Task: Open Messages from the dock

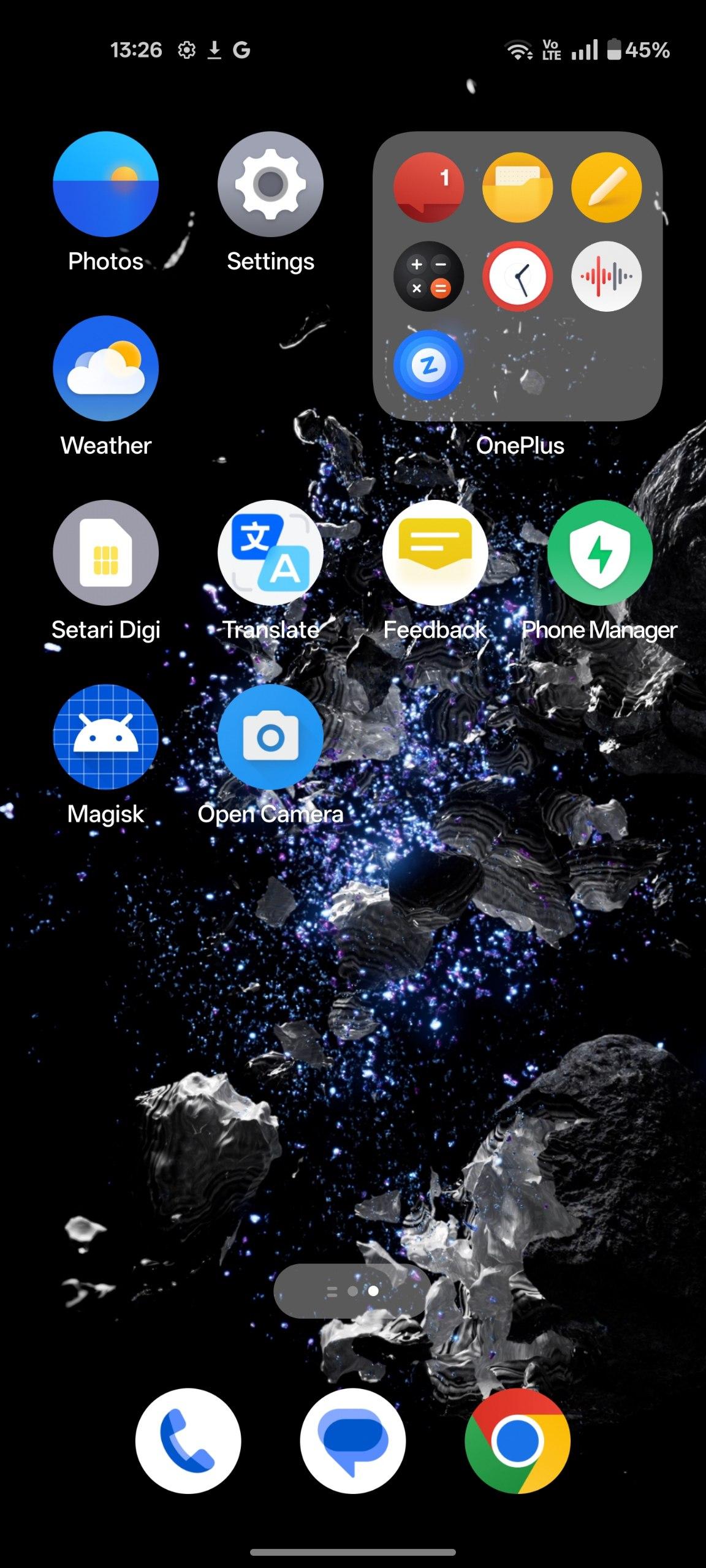Action: (x=352, y=1441)
